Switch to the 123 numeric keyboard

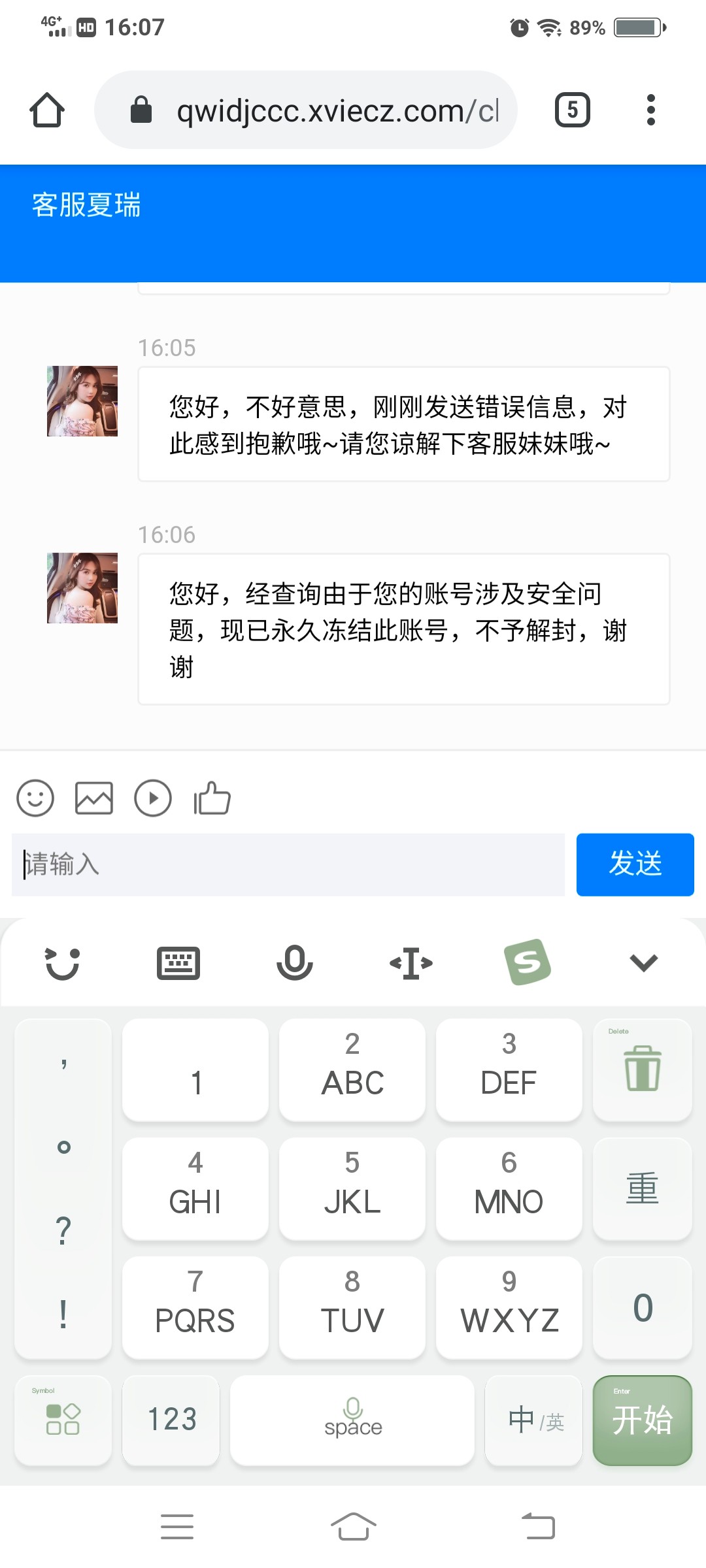point(171,1420)
